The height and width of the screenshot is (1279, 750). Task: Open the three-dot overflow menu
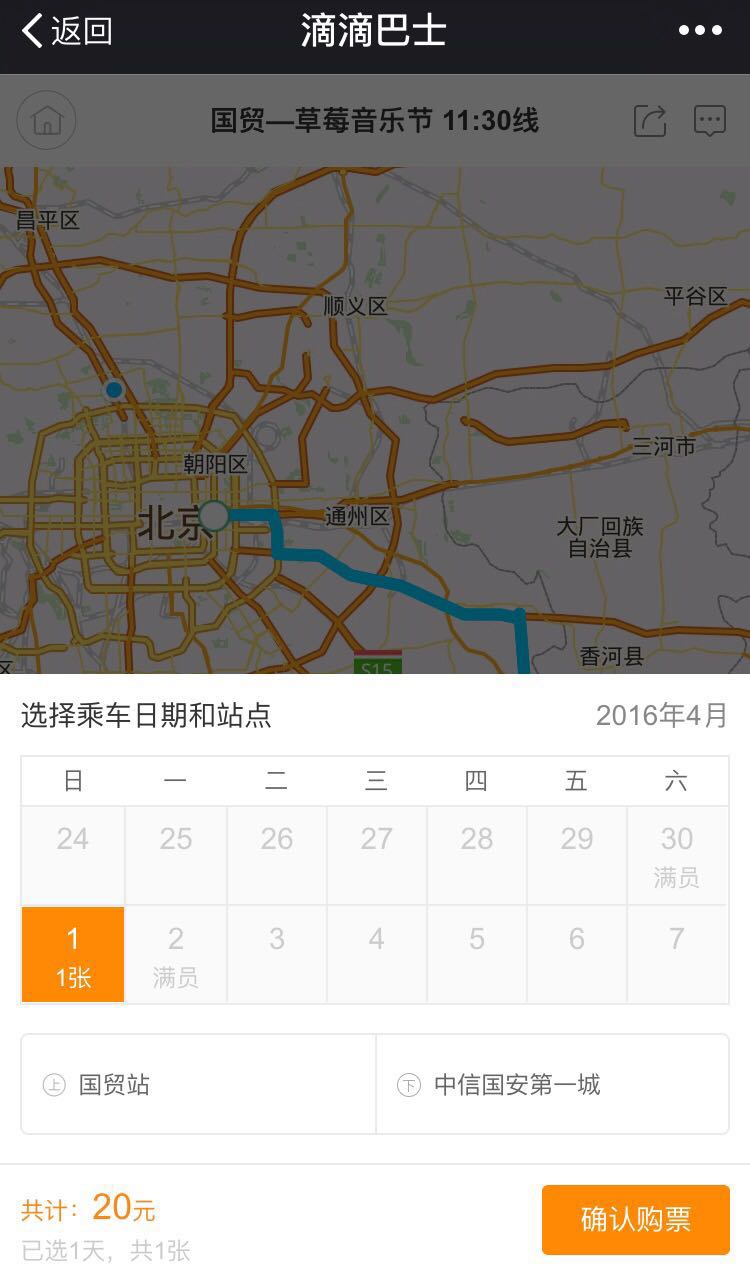[x=700, y=31]
